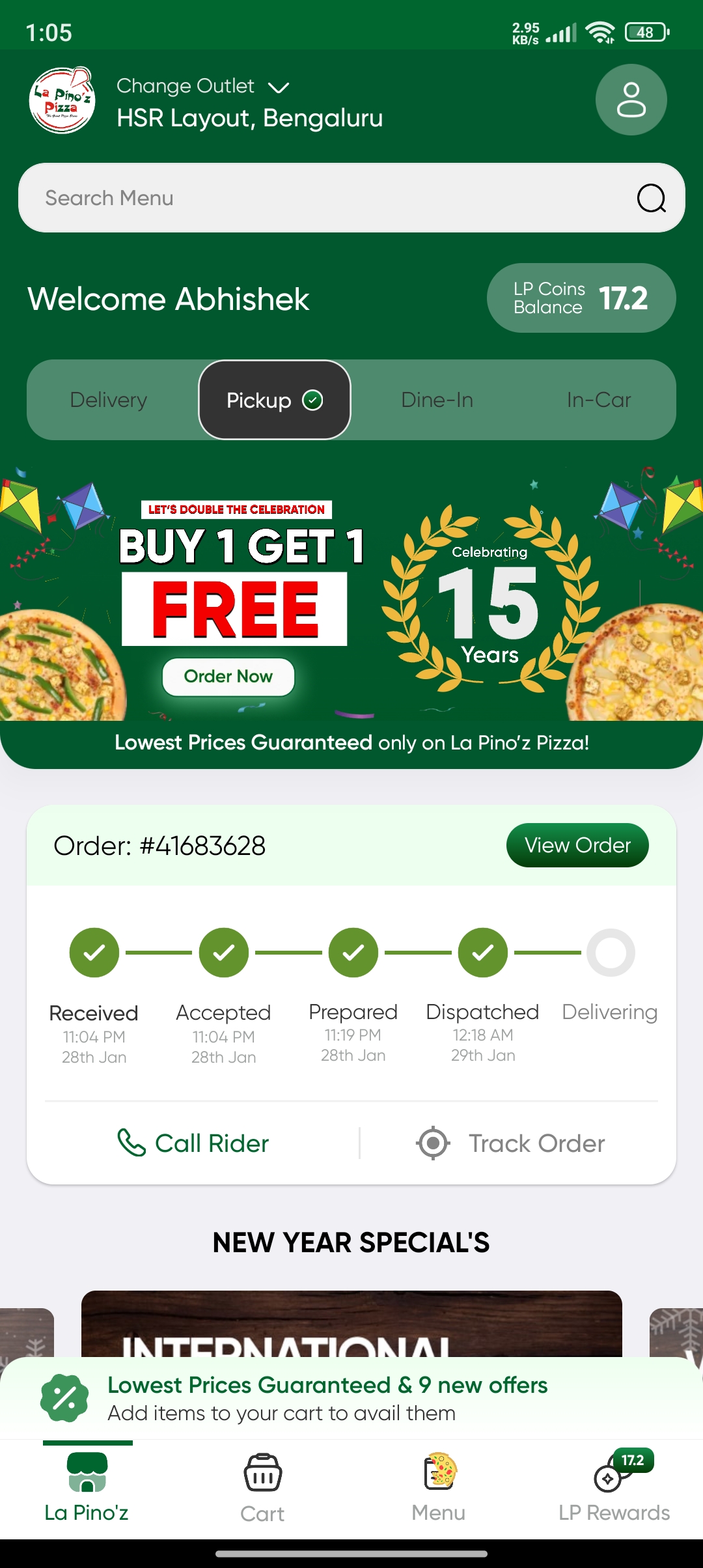The height and width of the screenshot is (1568, 703).
Task: Switch to Delivery mode
Action: coord(109,400)
